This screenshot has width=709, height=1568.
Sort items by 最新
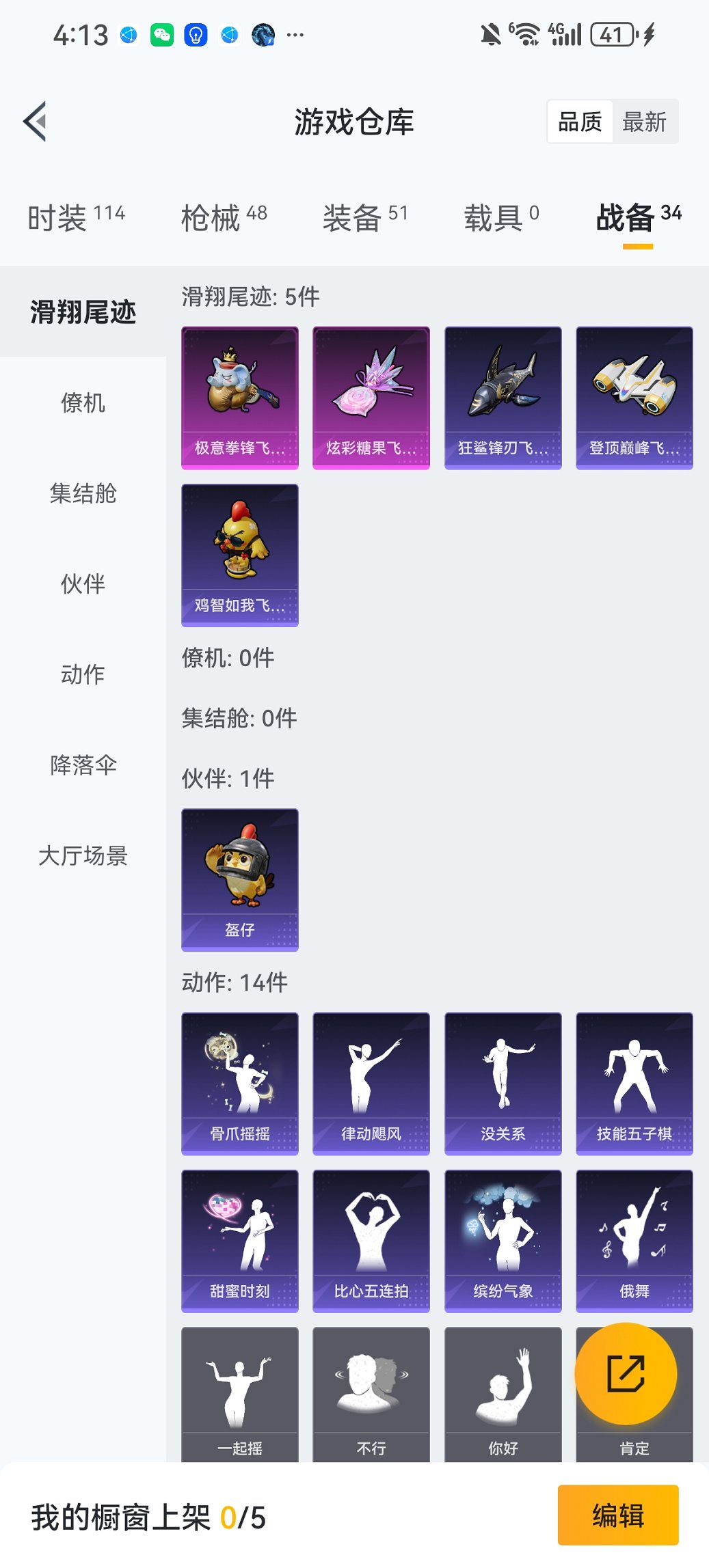tap(644, 122)
